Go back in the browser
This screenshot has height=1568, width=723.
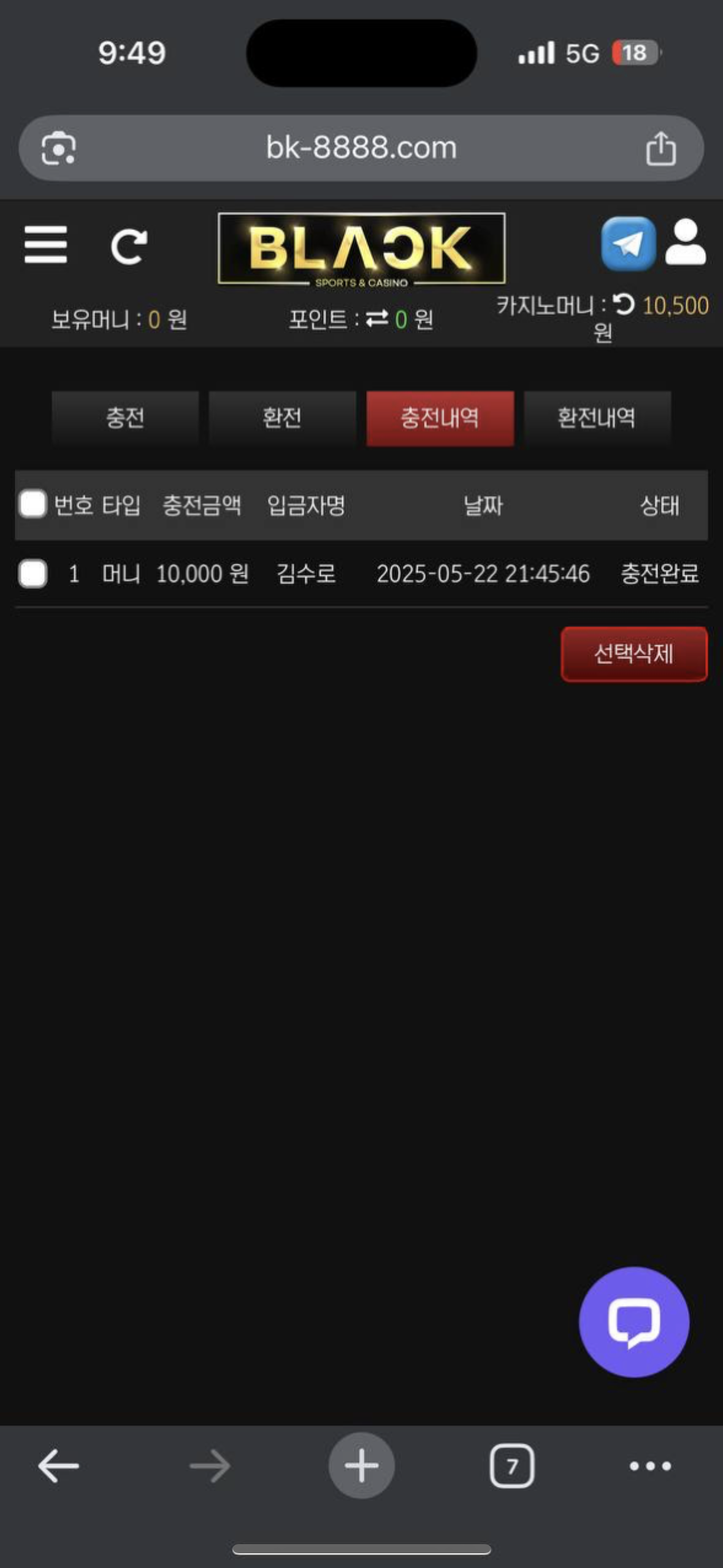58,1466
